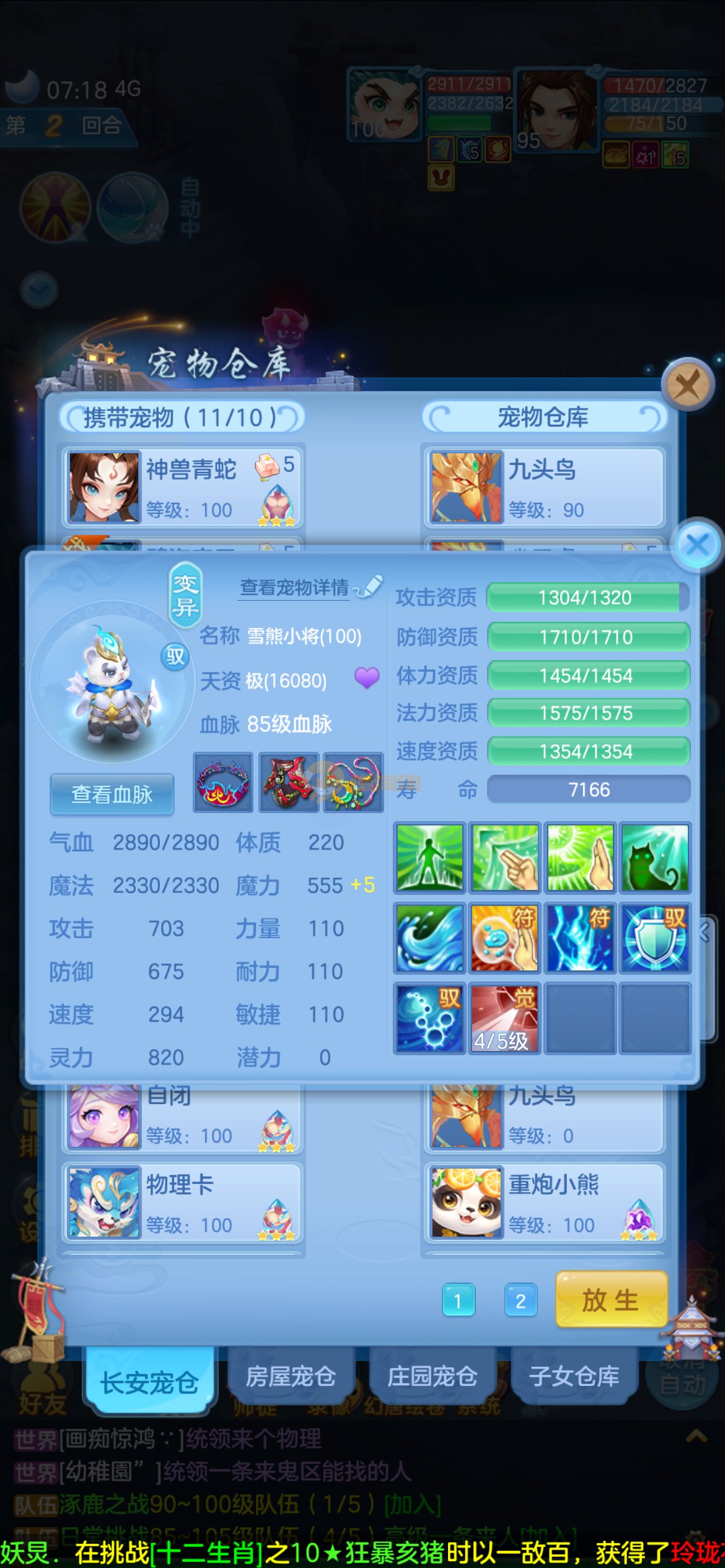View the 4/5级 awakening skill icon
Image resolution: width=725 pixels, height=1568 pixels.
[x=504, y=1017]
